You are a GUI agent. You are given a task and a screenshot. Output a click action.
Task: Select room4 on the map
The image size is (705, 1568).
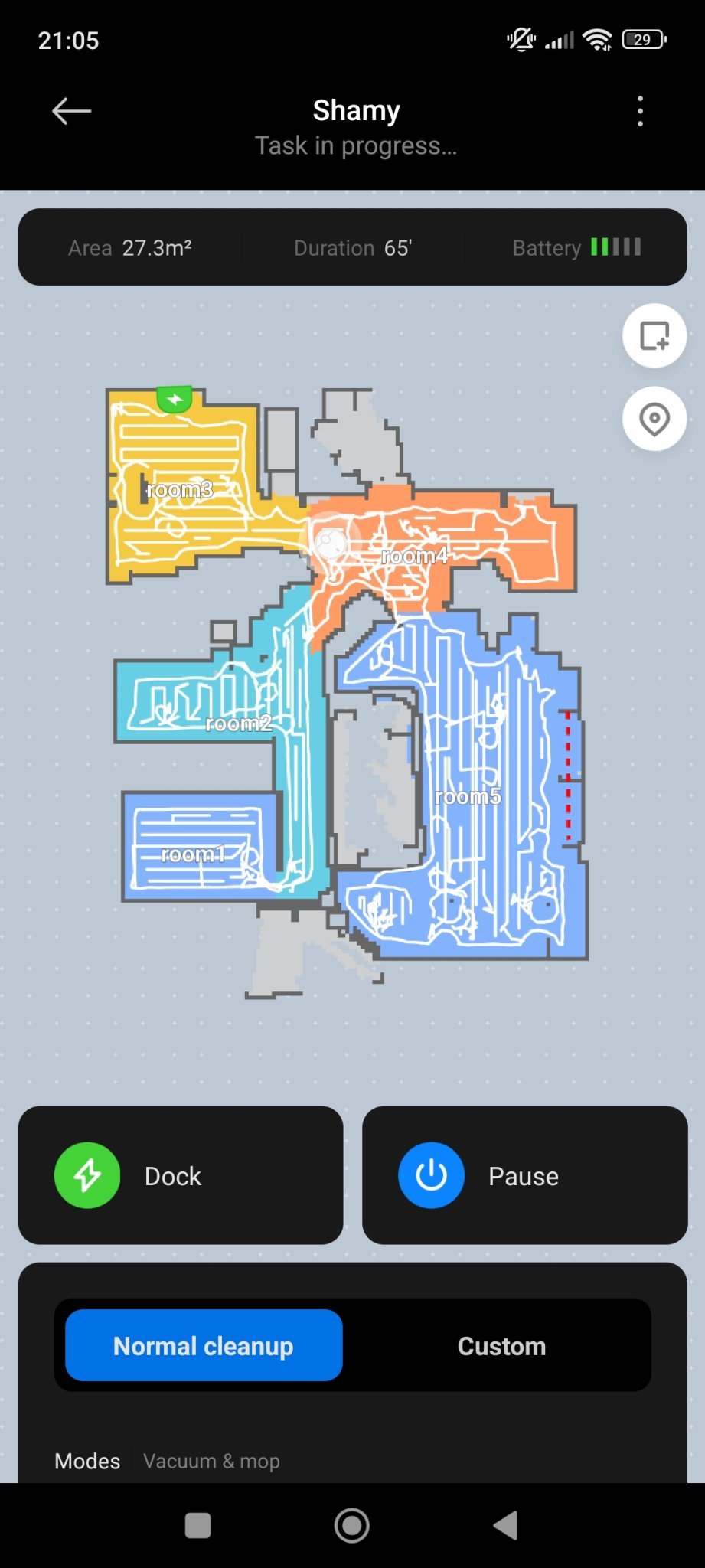coord(414,556)
